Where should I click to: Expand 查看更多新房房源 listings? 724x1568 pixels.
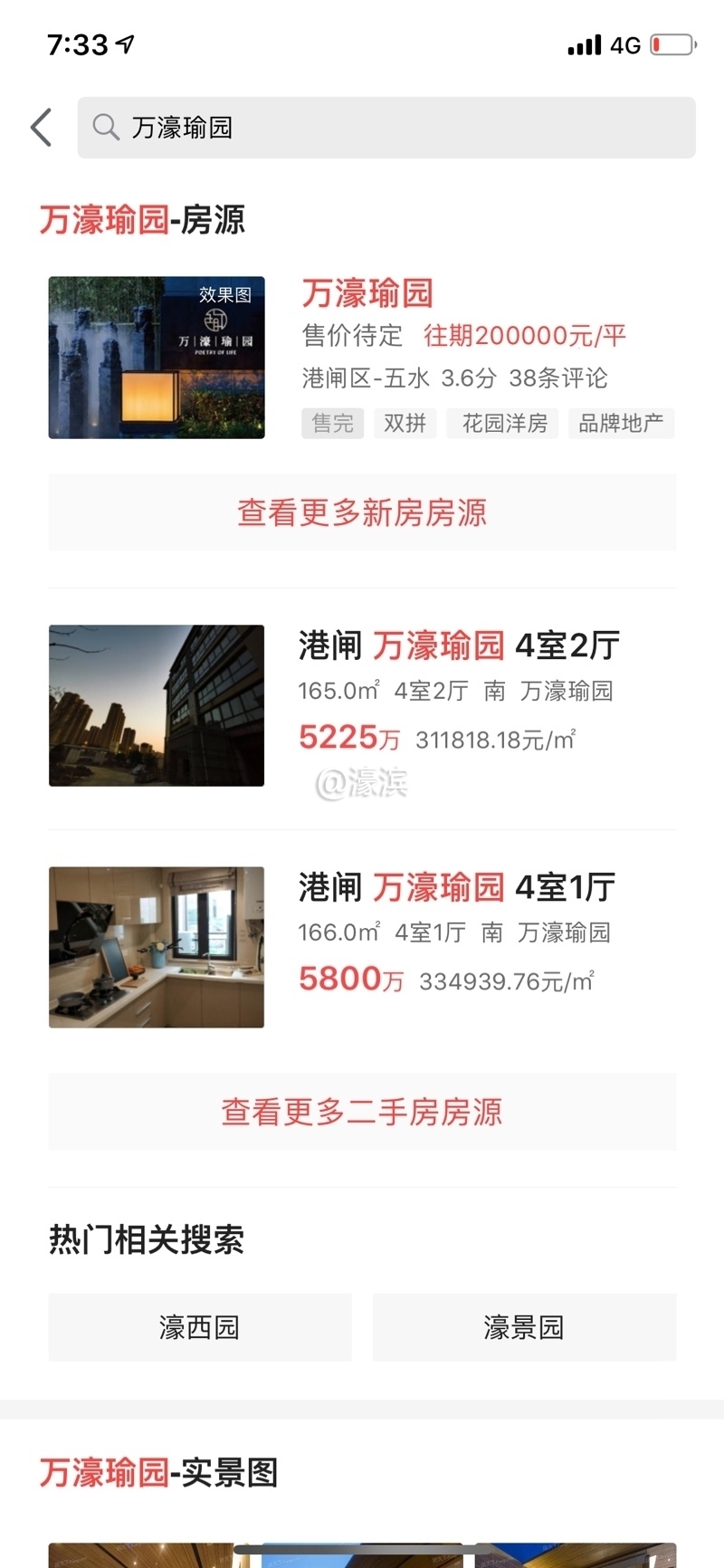(361, 512)
